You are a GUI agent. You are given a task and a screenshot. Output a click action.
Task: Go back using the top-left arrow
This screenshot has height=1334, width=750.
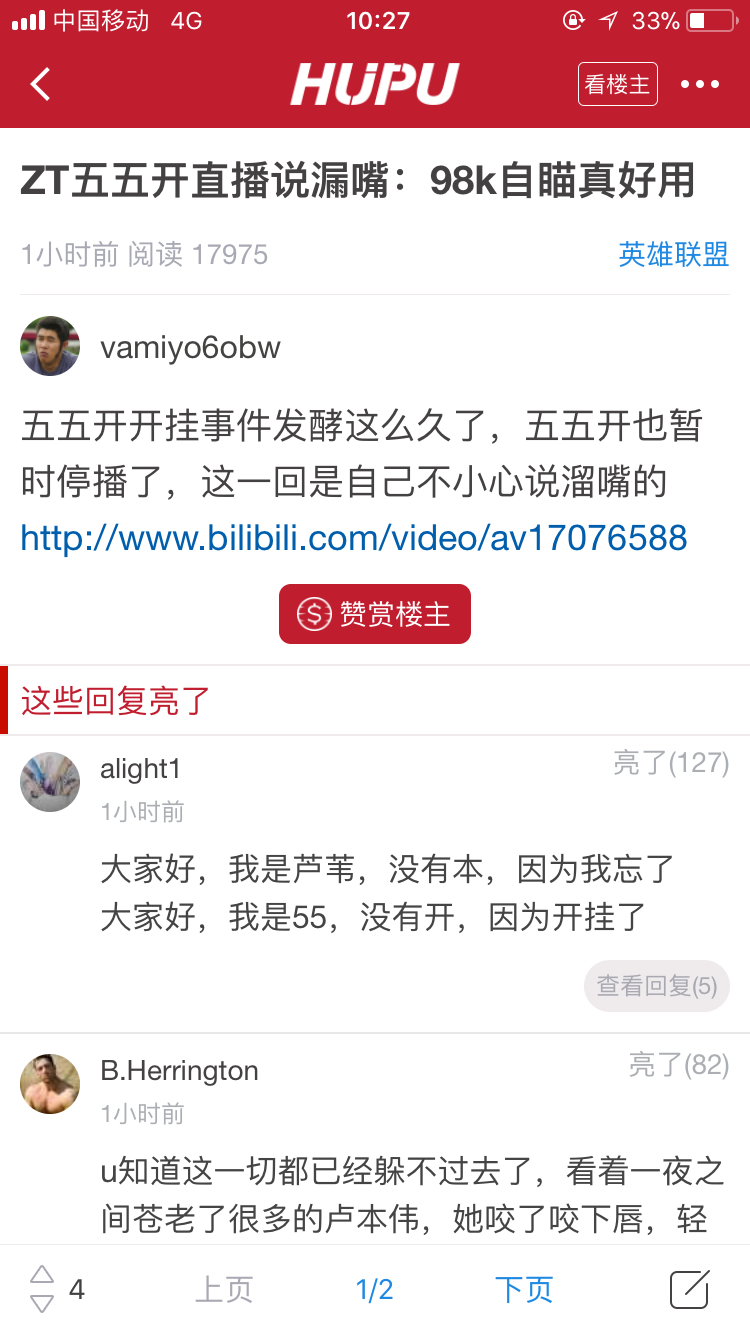click(x=40, y=84)
